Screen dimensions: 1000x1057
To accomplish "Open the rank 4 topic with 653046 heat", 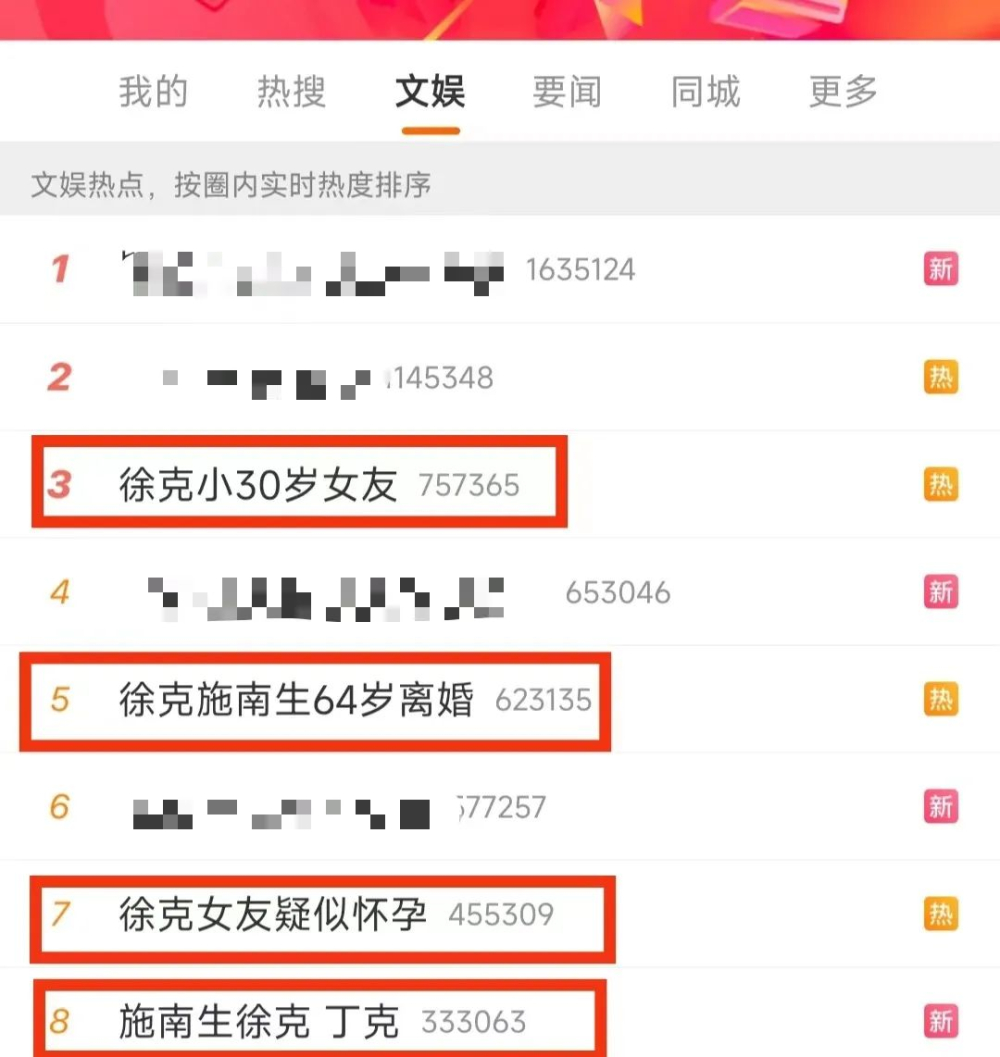I will [326, 592].
